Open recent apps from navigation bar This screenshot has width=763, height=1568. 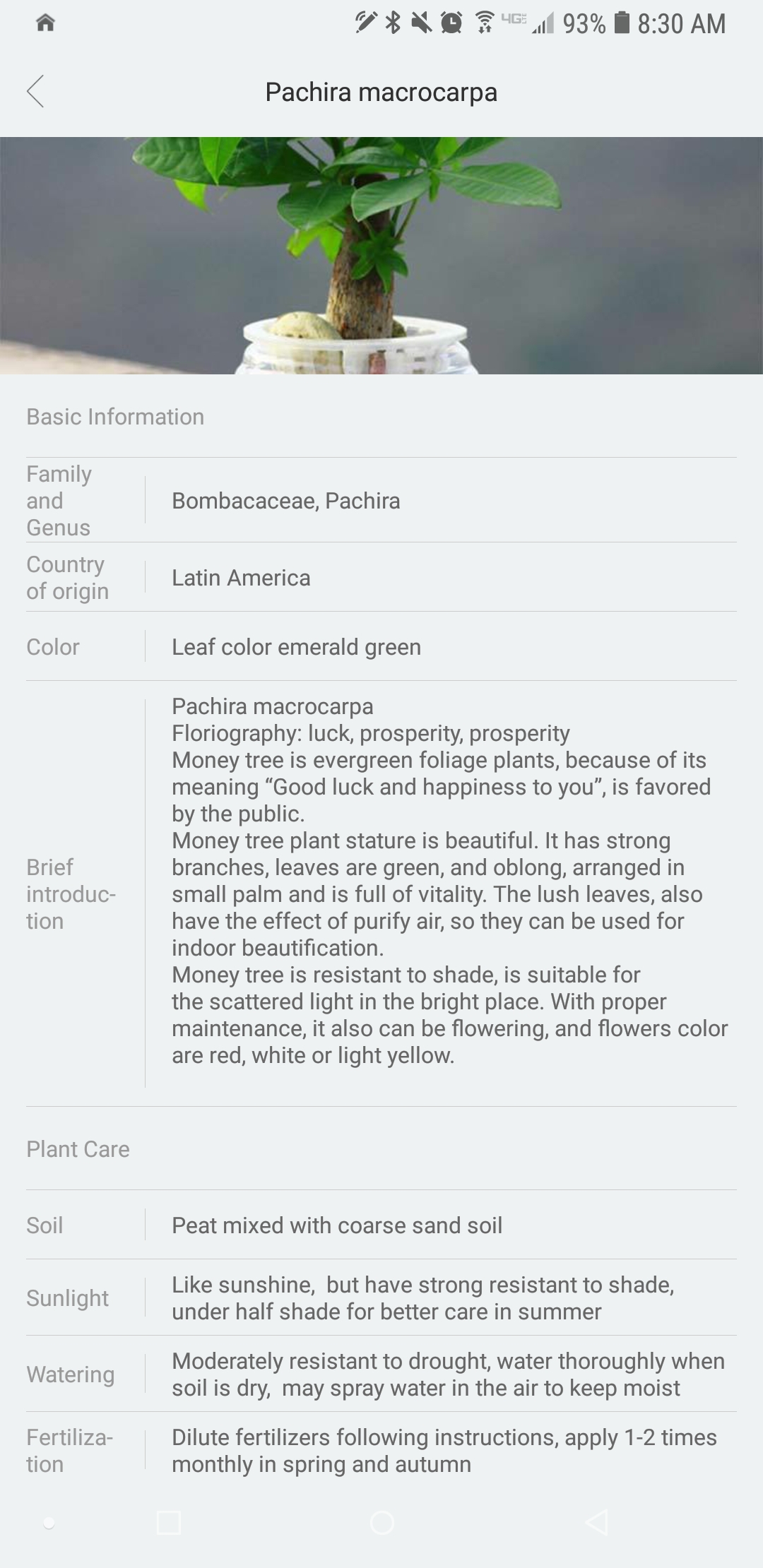tap(169, 1522)
